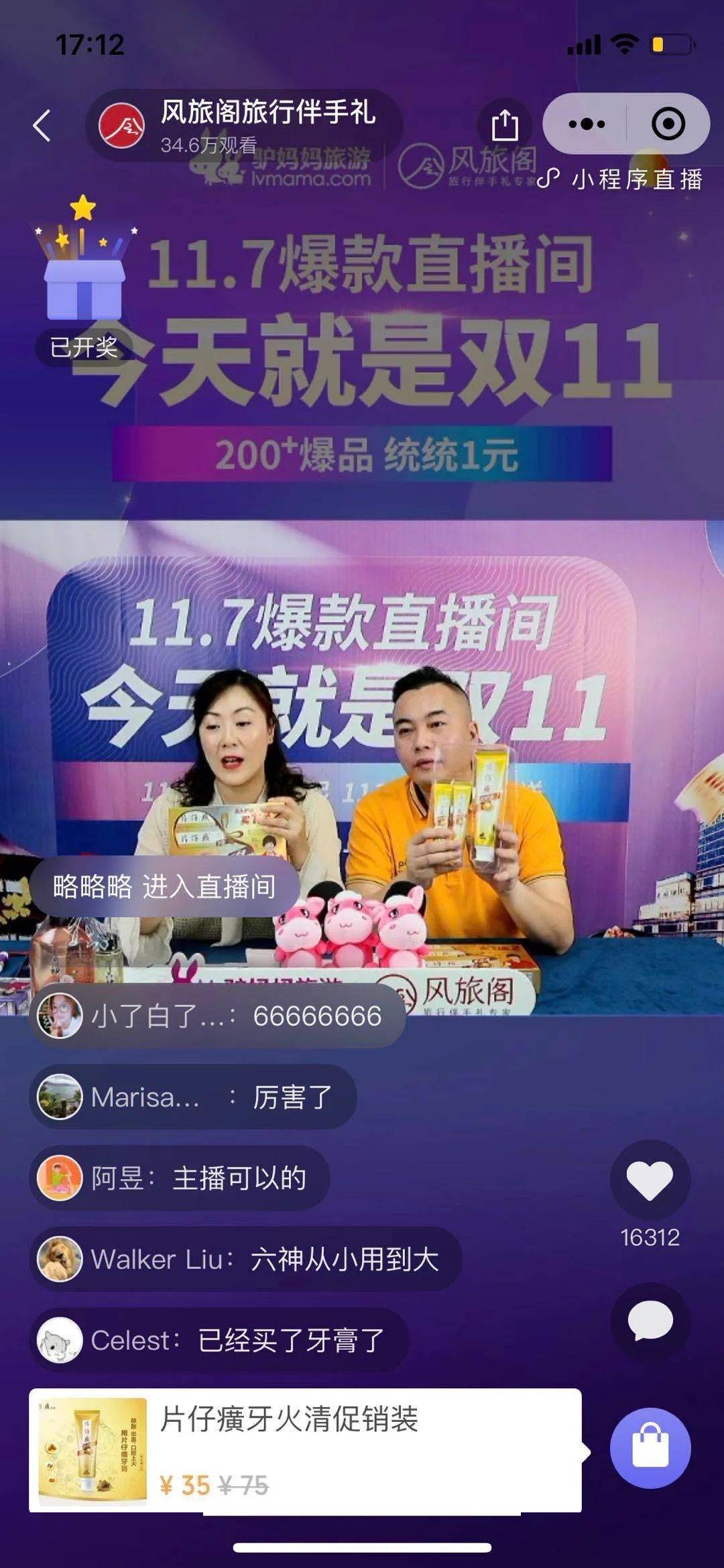The image size is (724, 1568).
Task: Like the stream with the heart
Action: click(650, 1181)
